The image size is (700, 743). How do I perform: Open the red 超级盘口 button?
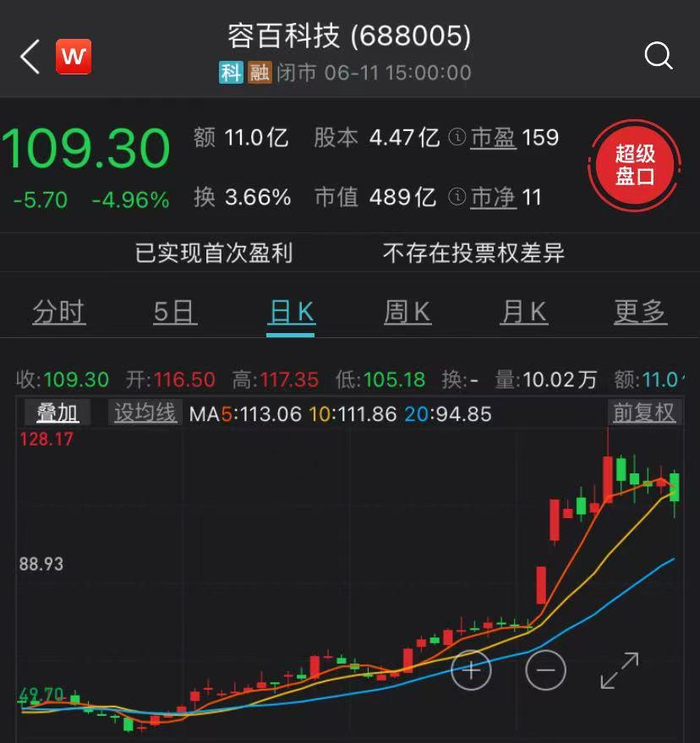(634, 165)
